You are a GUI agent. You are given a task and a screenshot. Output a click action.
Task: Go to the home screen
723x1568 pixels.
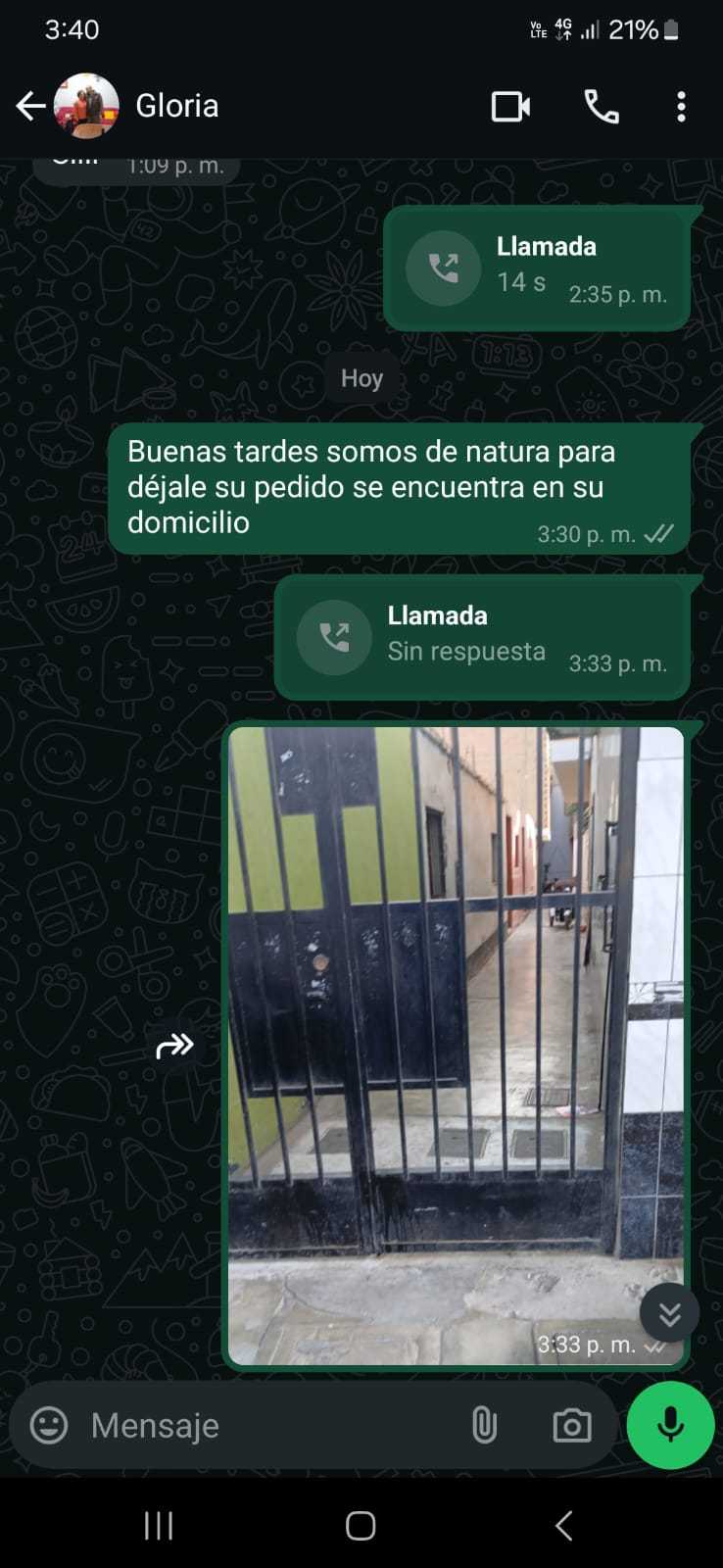click(361, 1525)
